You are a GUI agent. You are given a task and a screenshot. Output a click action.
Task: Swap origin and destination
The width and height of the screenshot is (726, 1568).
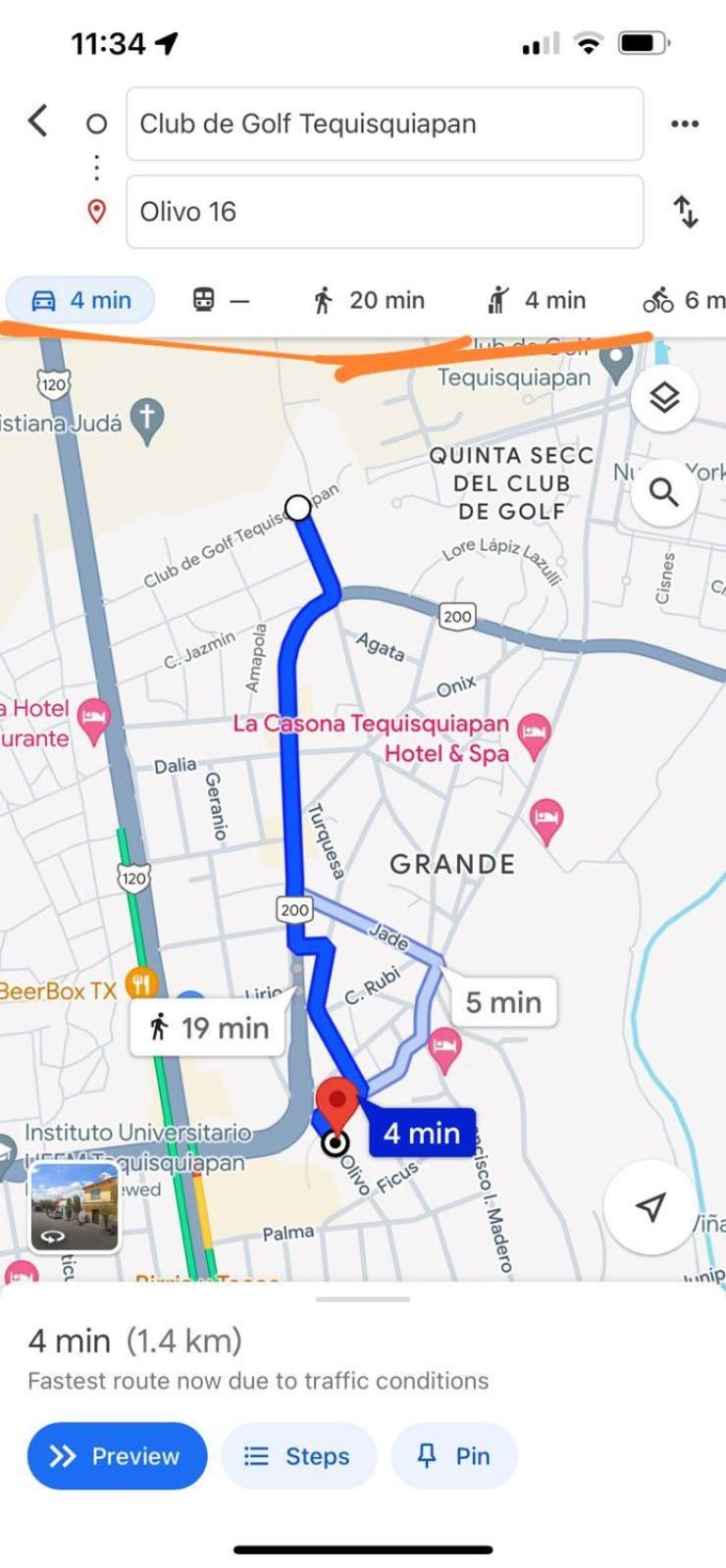coord(686,212)
